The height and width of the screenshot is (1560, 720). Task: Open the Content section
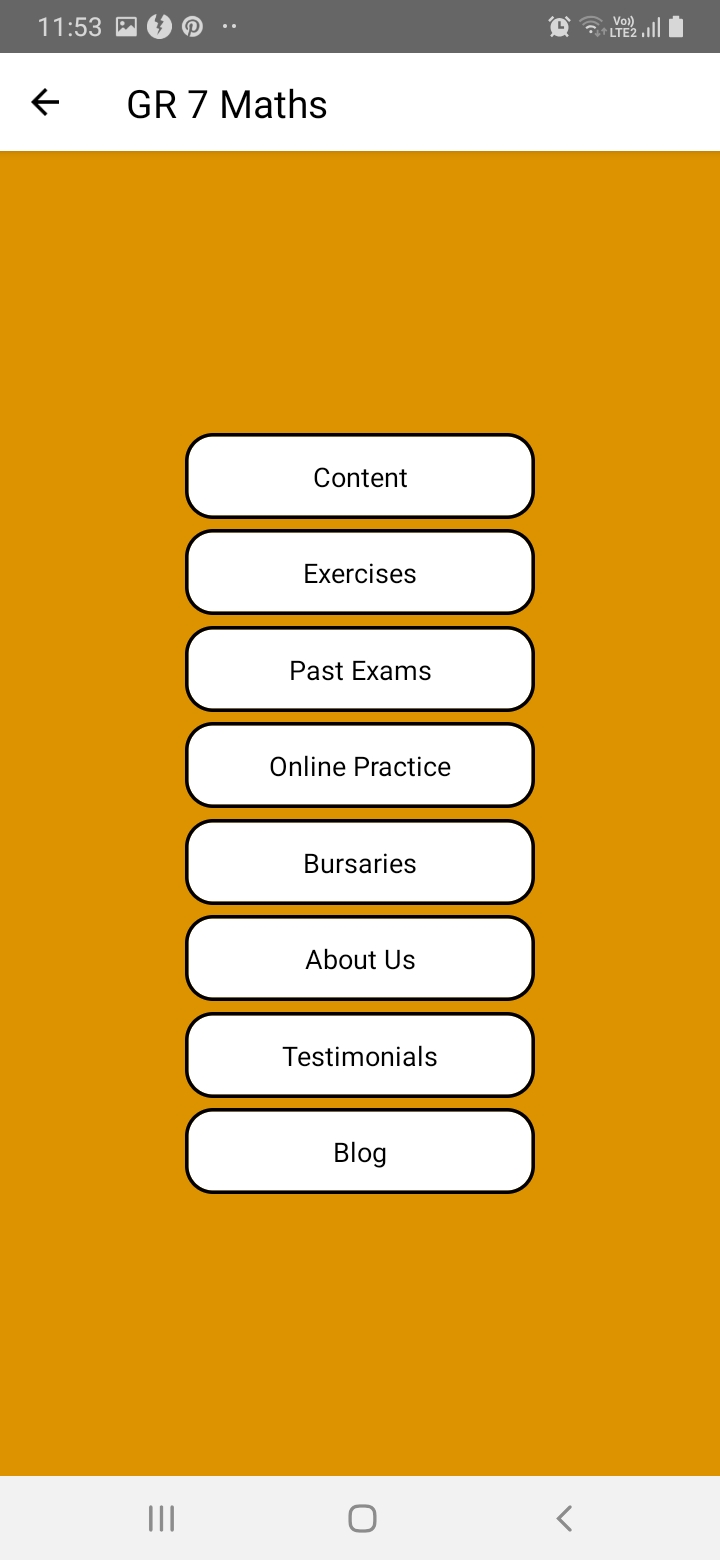(x=360, y=476)
